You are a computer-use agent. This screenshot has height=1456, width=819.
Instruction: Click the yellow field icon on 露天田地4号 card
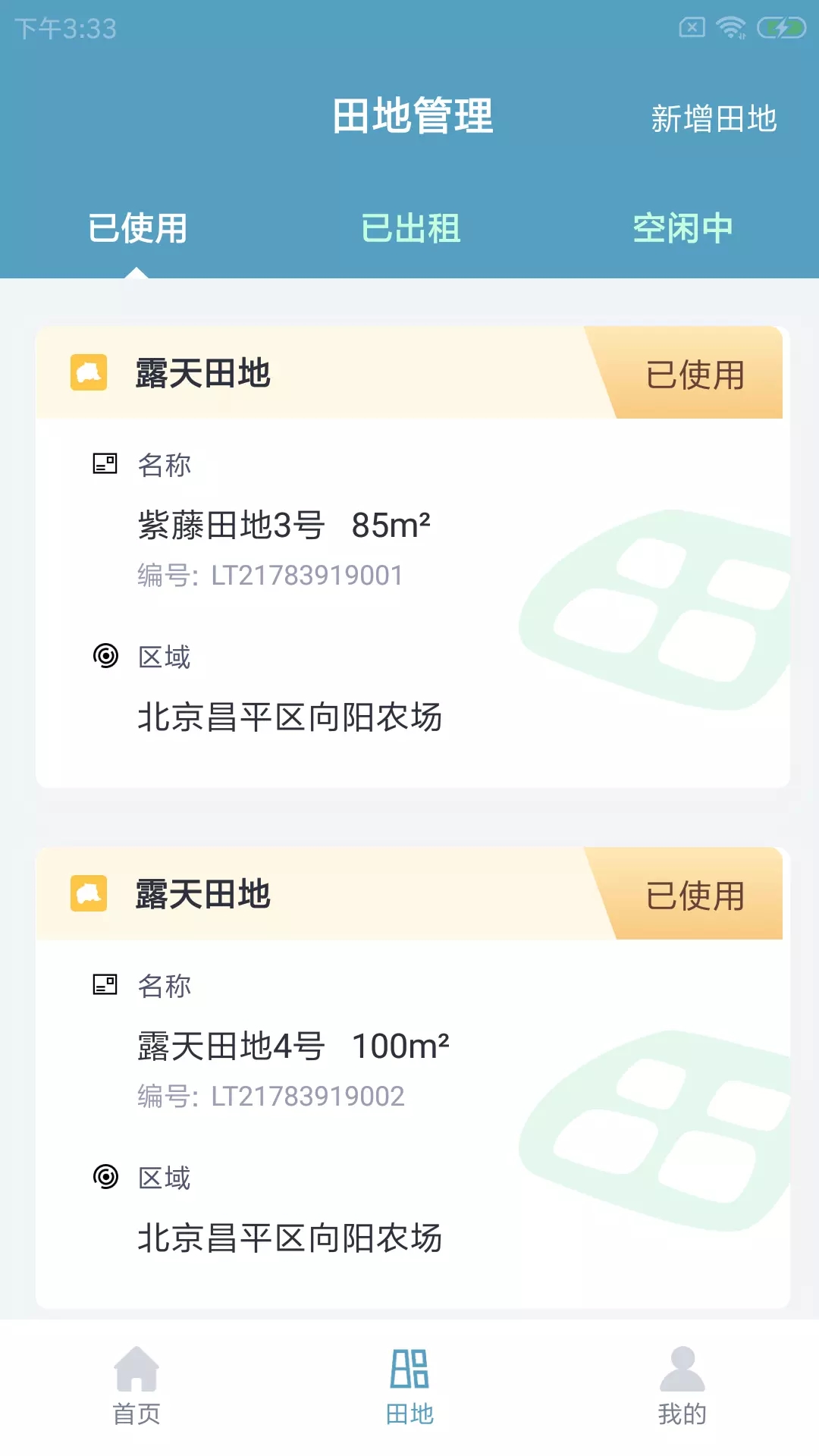tap(88, 893)
